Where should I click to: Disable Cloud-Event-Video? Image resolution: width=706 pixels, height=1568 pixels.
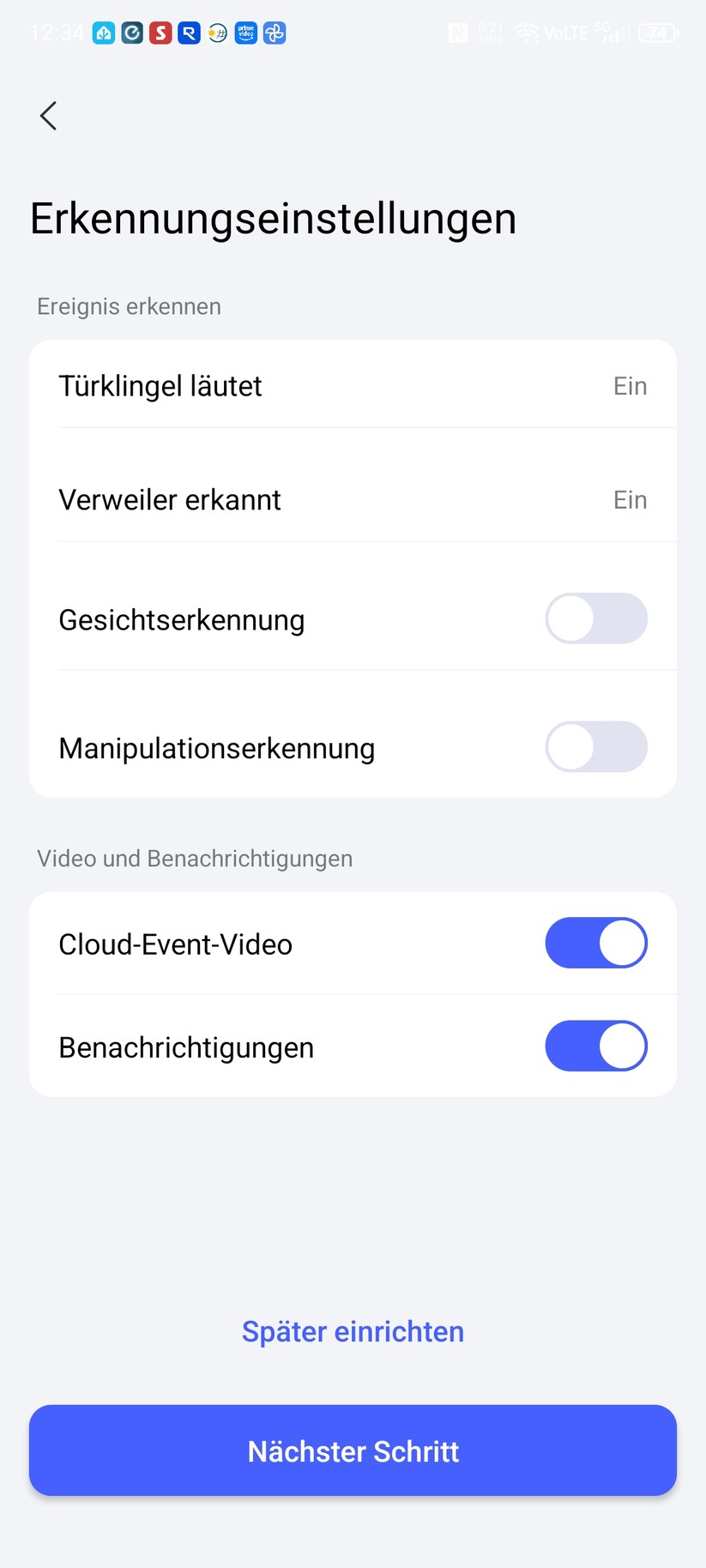tap(596, 943)
